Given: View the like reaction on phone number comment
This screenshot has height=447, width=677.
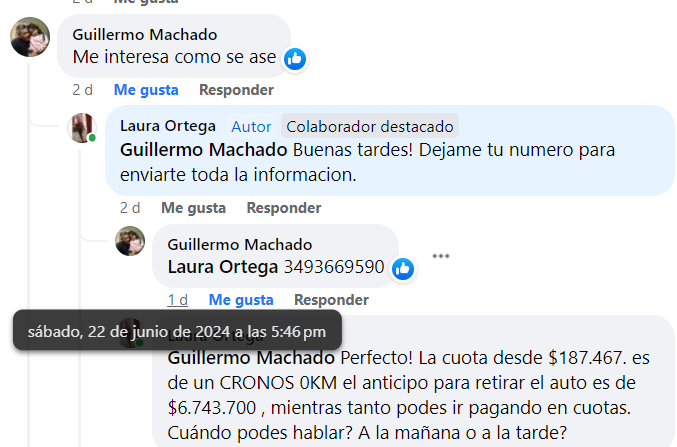Looking at the screenshot, I should pyautogui.click(x=403, y=268).
